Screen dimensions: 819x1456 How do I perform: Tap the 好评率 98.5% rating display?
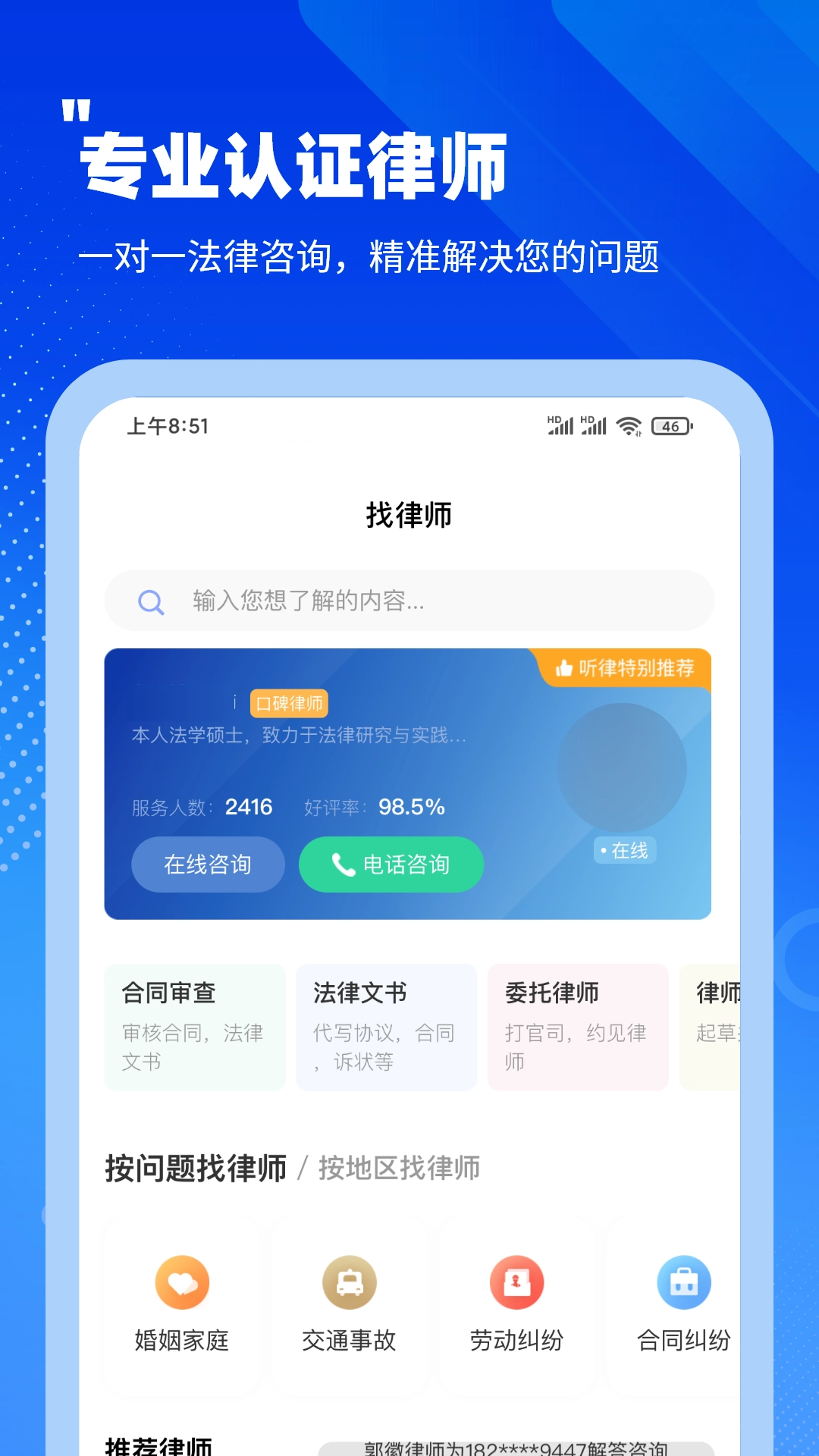(x=375, y=807)
